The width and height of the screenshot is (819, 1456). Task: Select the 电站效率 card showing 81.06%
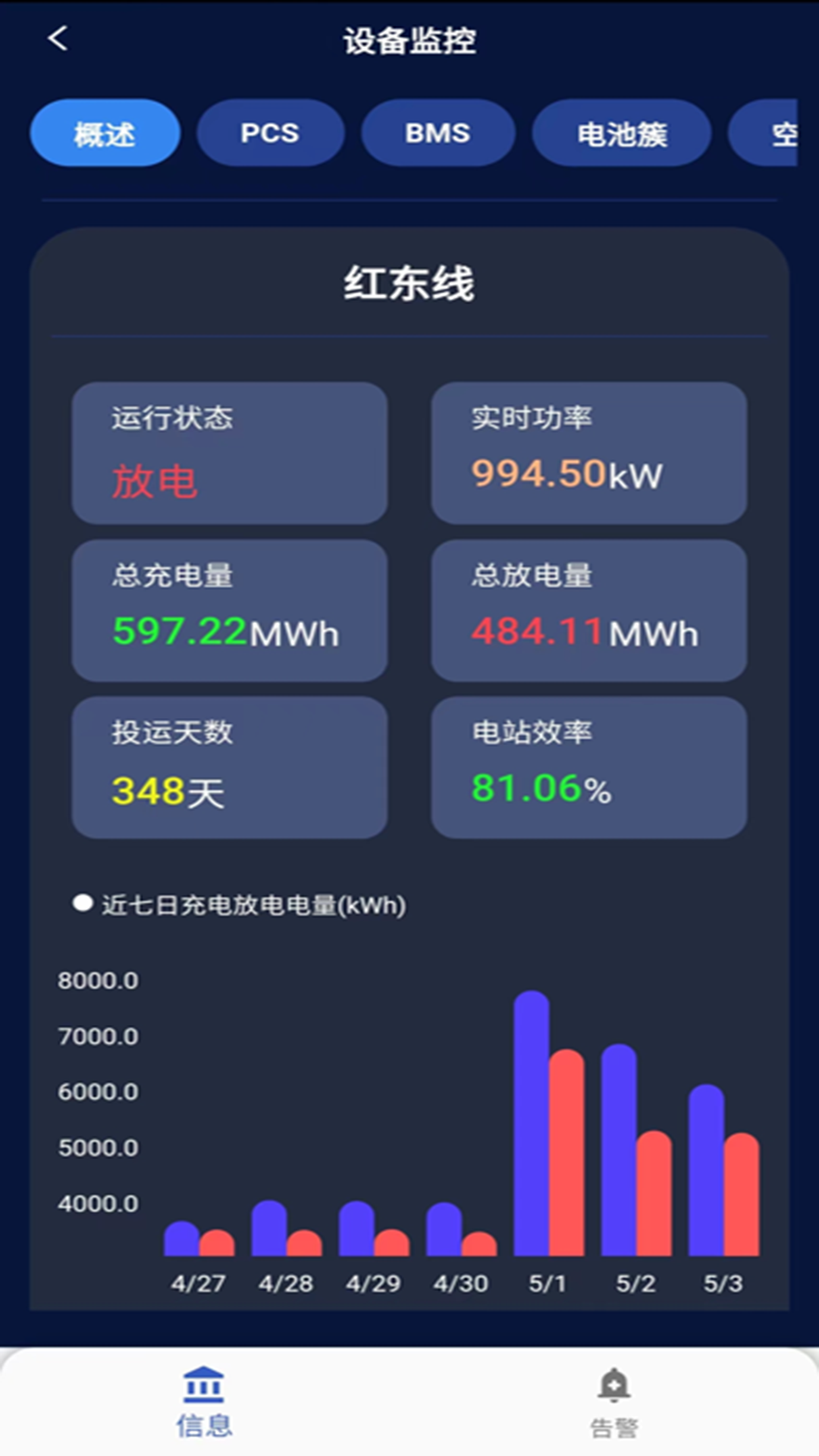tap(589, 766)
